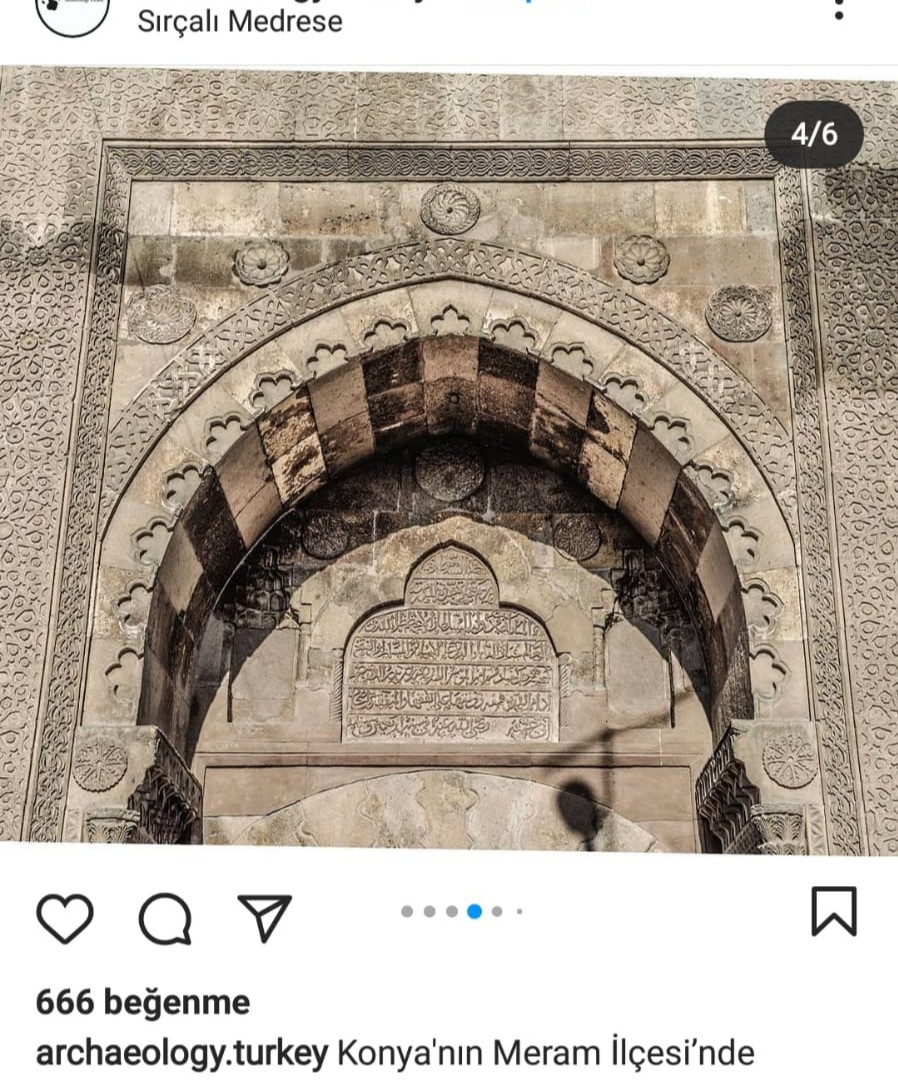Bookmark this post
The width and height of the screenshot is (898, 1081).
(833, 911)
